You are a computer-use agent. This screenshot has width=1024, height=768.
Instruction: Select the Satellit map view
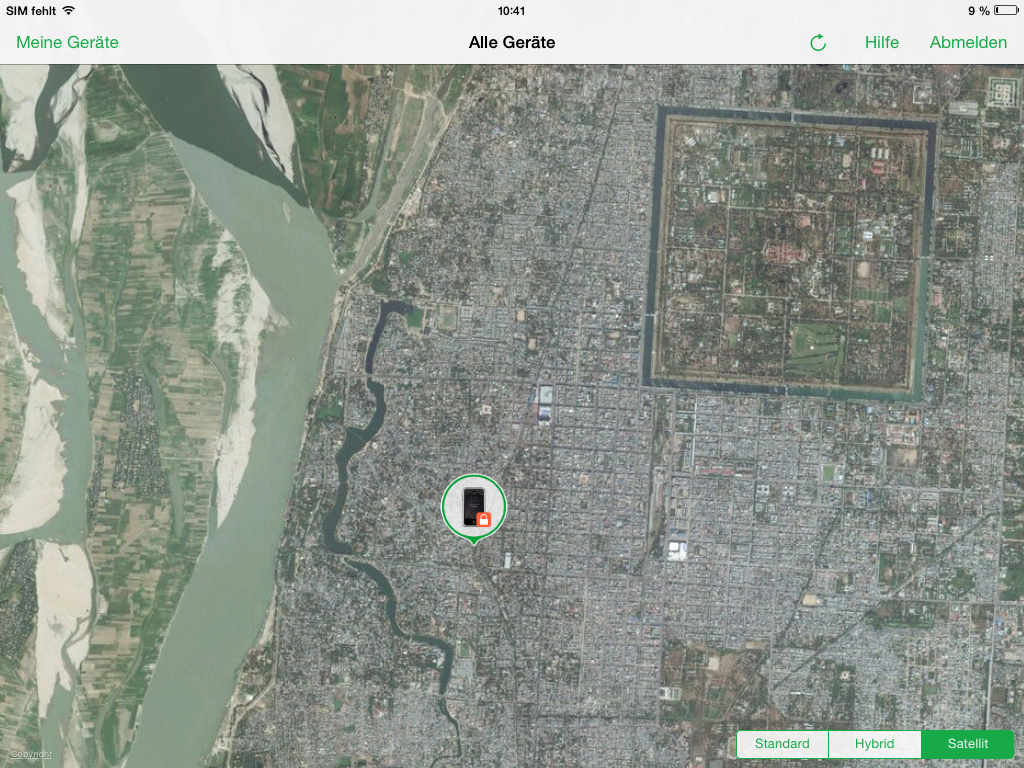pos(967,744)
